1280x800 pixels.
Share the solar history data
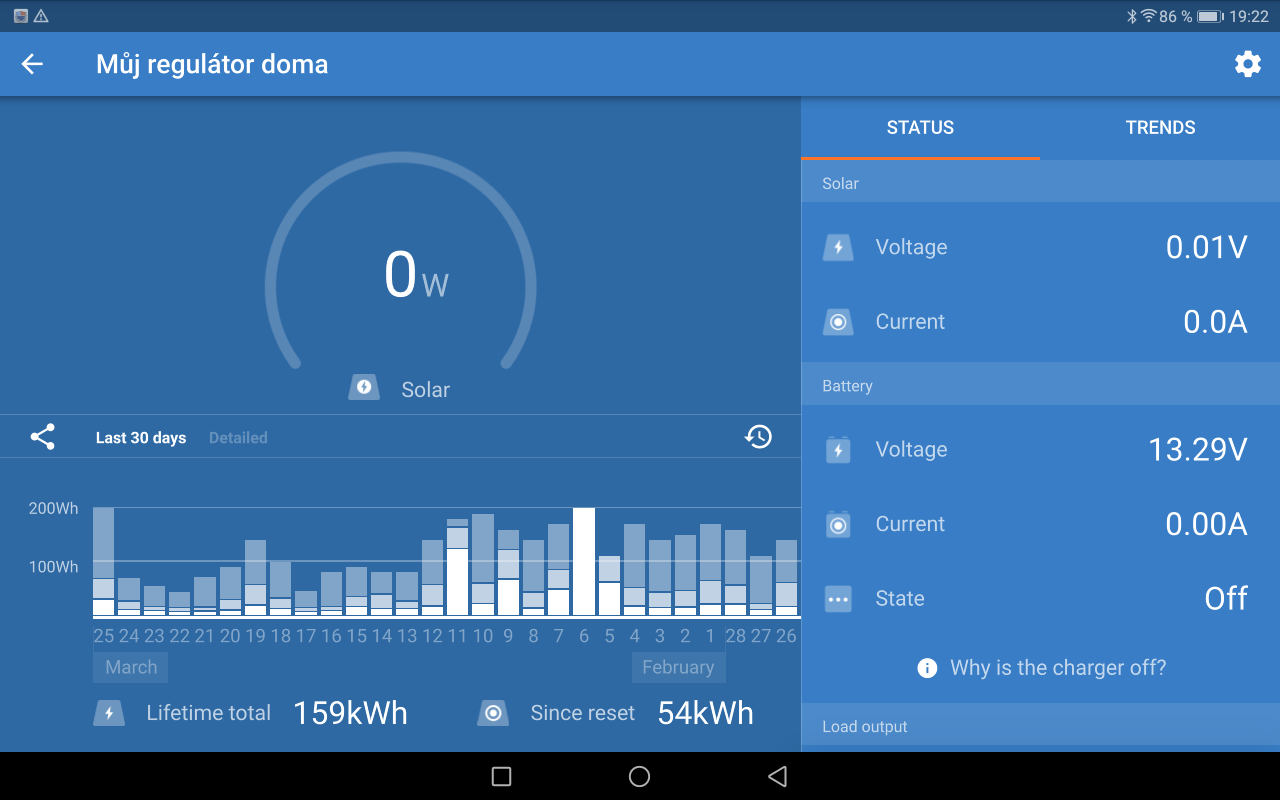pyautogui.click(x=42, y=437)
